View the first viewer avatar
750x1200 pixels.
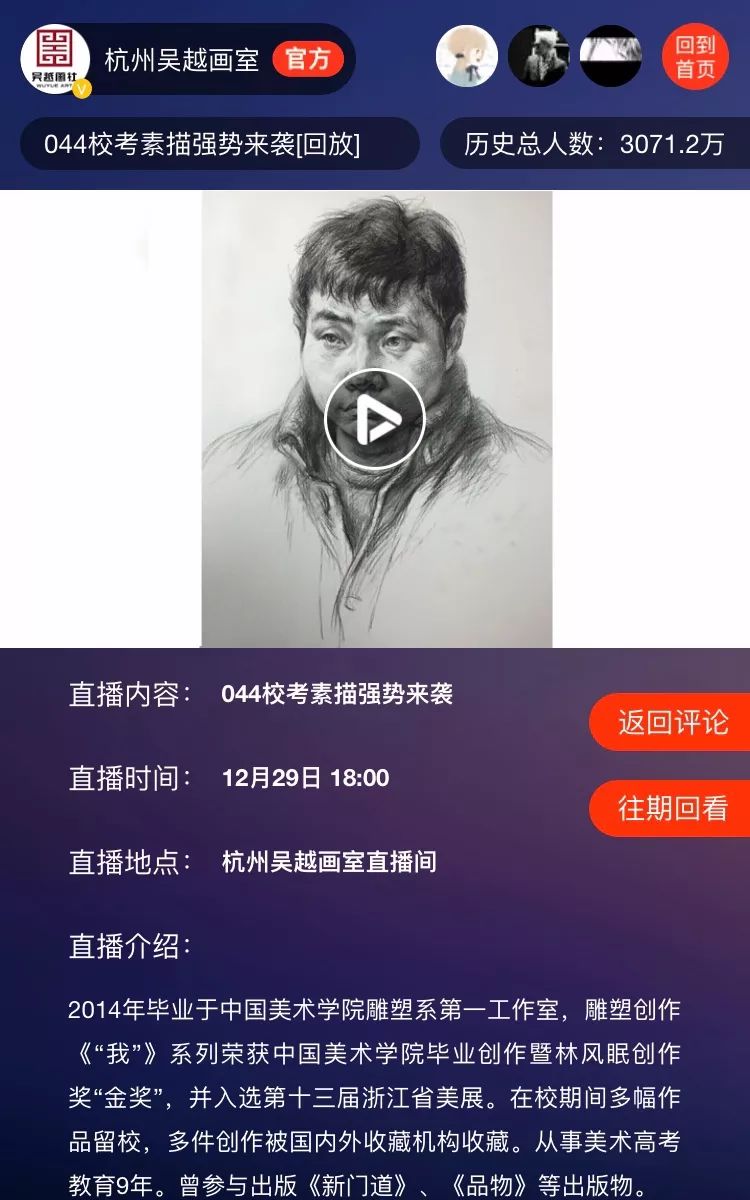tap(467, 57)
